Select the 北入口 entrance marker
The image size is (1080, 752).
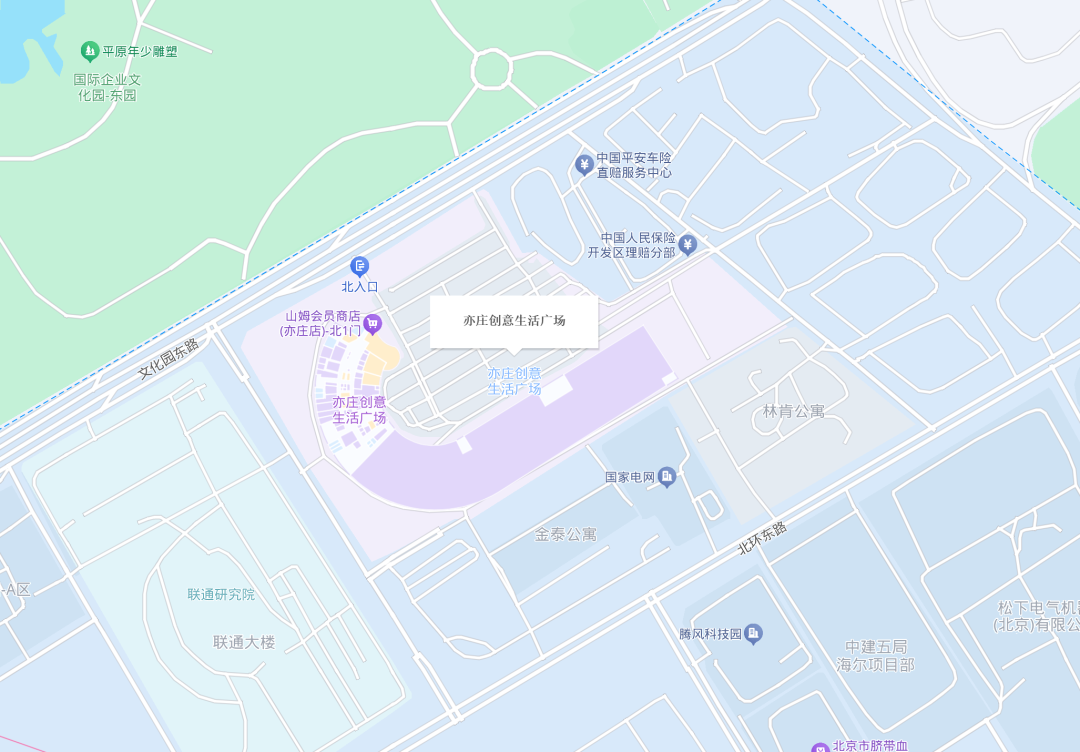pyautogui.click(x=360, y=266)
